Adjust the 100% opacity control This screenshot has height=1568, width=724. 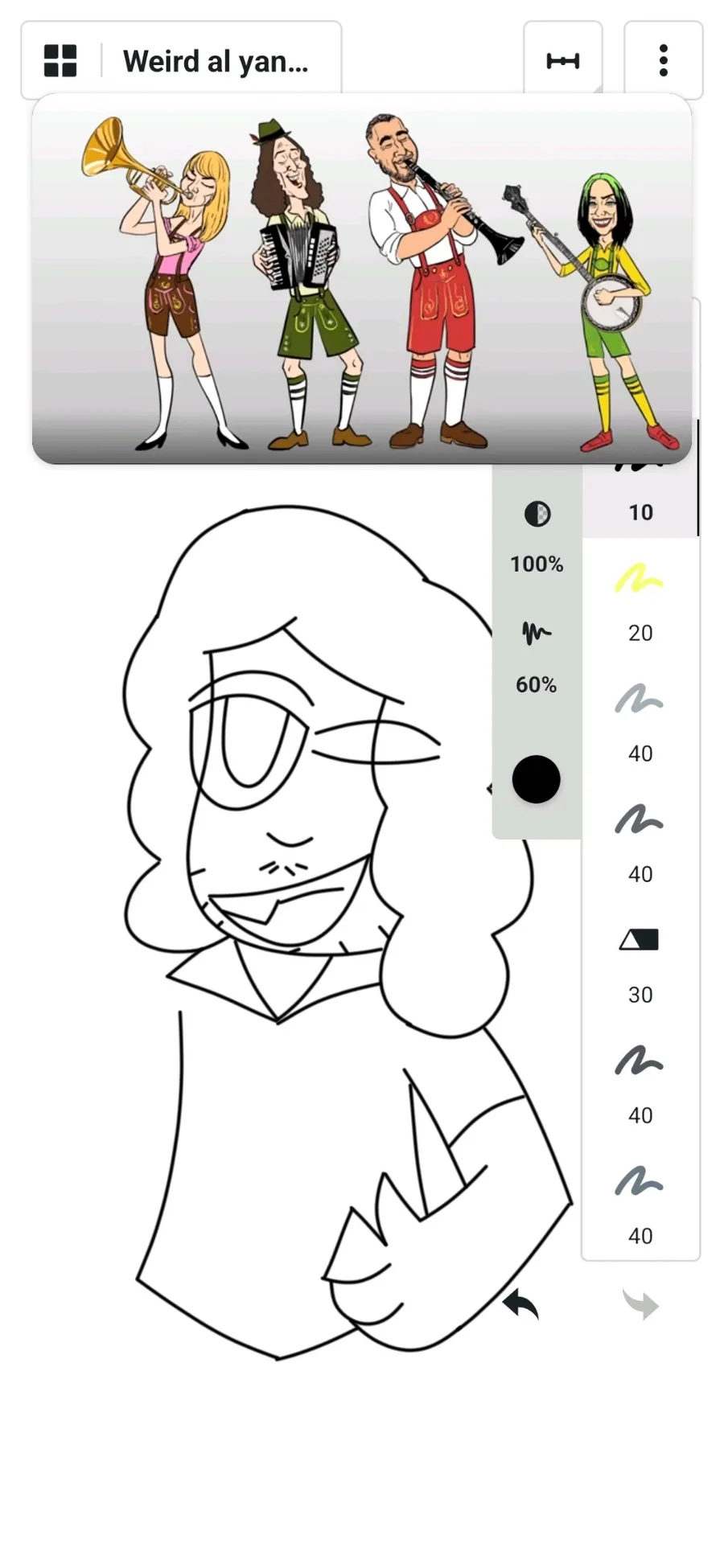(537, 538)
